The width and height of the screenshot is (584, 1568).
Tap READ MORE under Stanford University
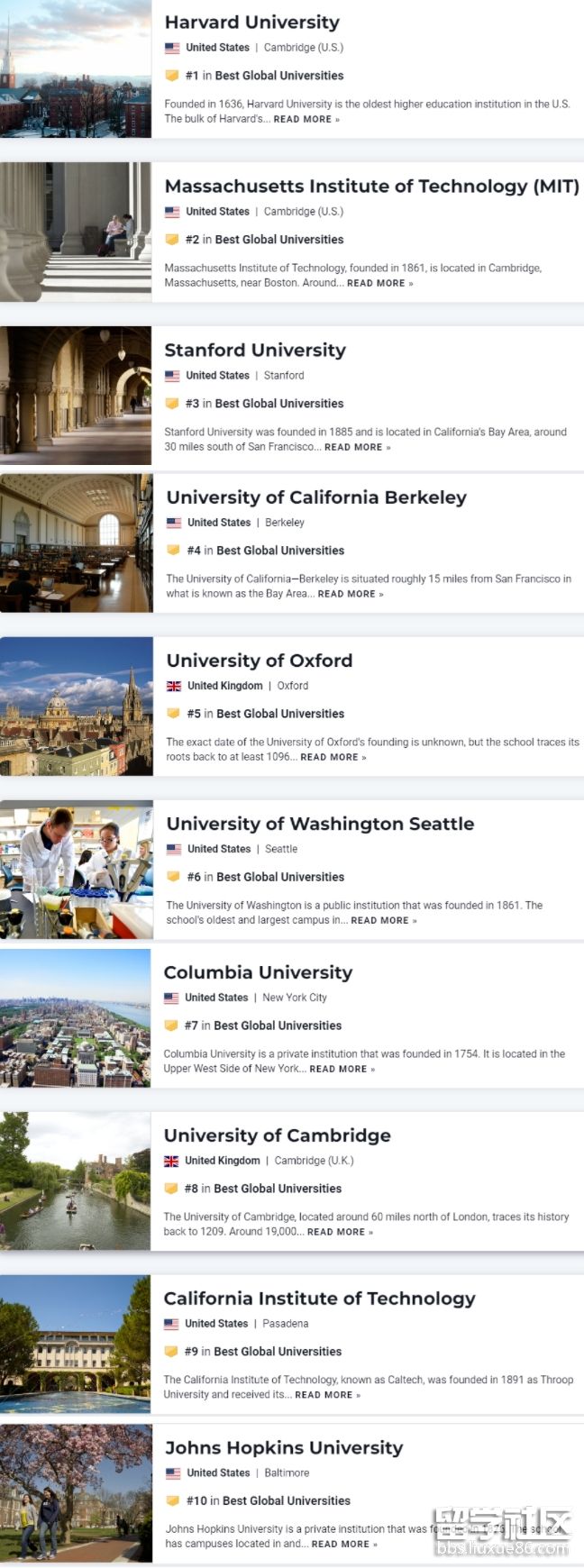(x=357, y=447)
